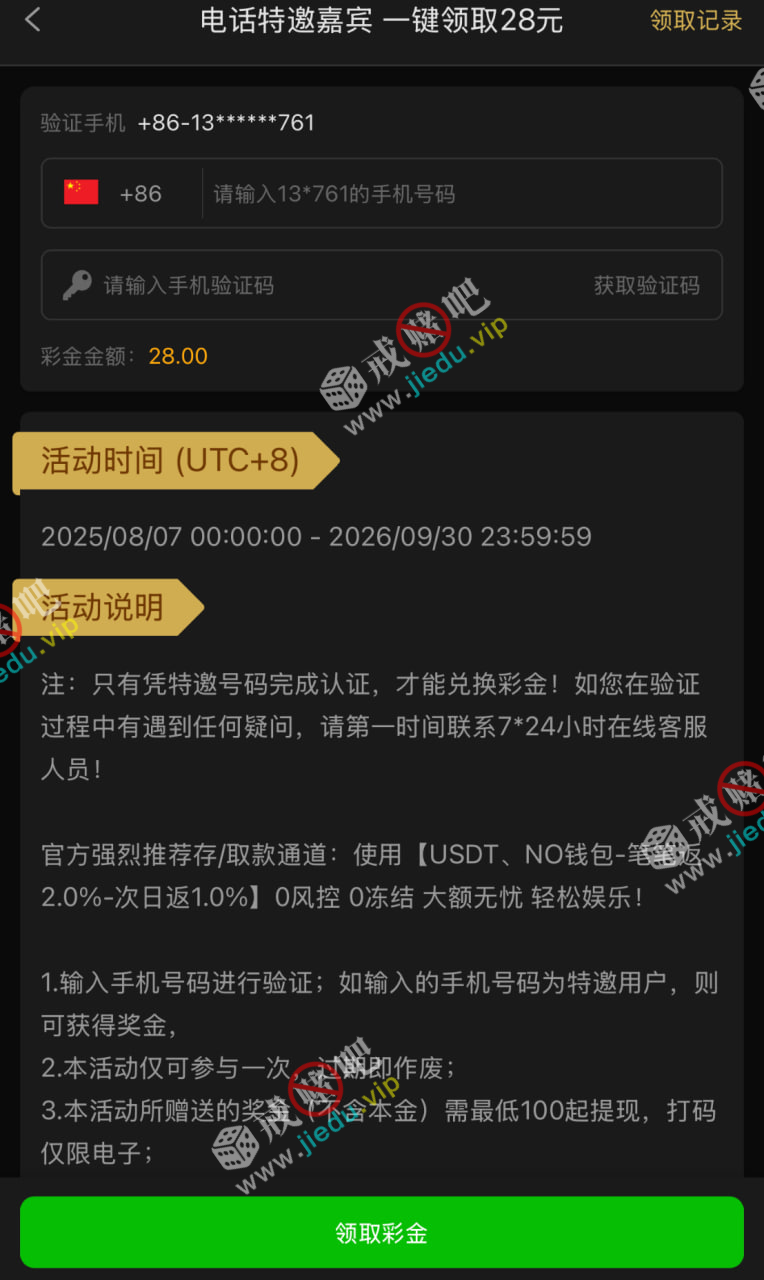Focus the 手机验证码 verification code field
The width and height of the screenshot is (764, 1280).
[x=330, y=285]
